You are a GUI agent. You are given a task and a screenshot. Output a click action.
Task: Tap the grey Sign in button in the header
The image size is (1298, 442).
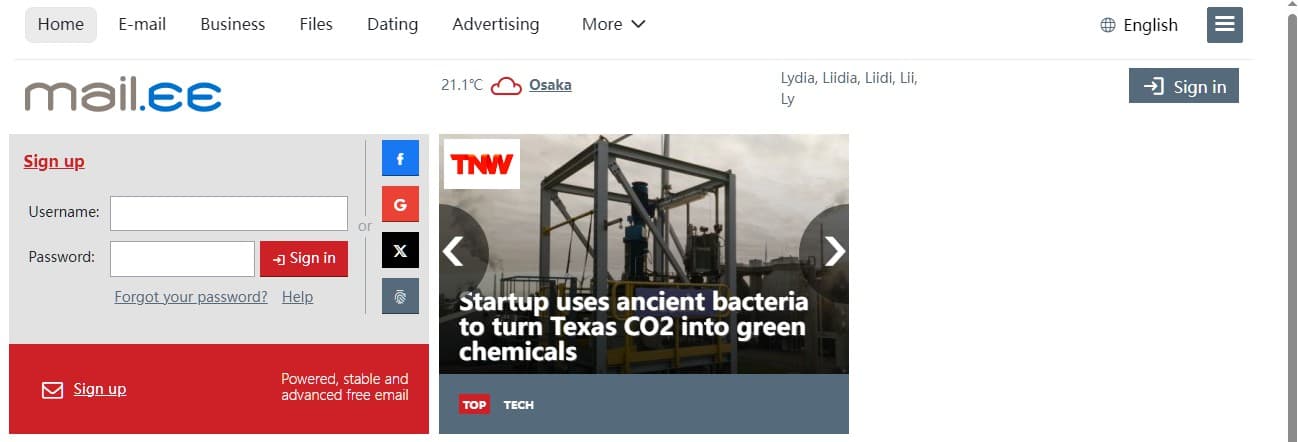point(1184,86)
